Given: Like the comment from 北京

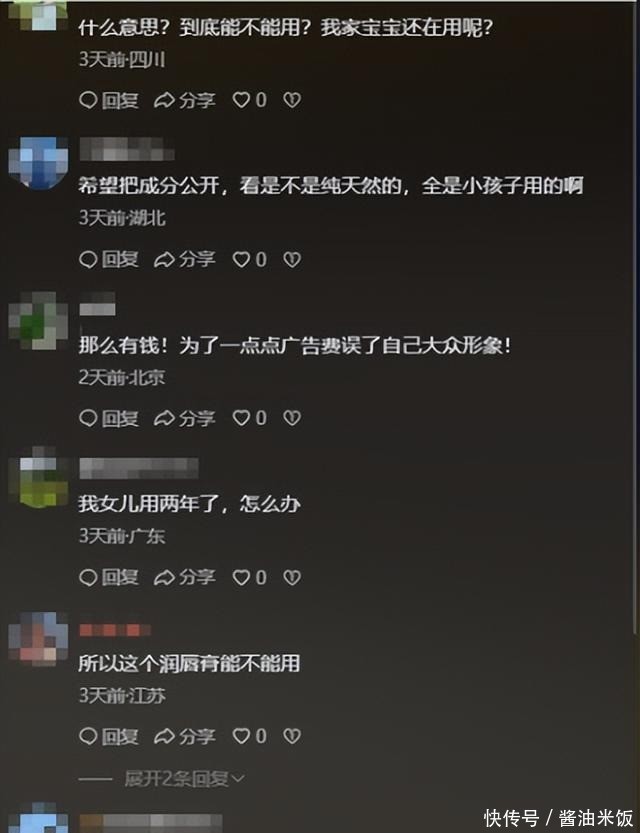Looking at the screenshot, I should 249,418.
